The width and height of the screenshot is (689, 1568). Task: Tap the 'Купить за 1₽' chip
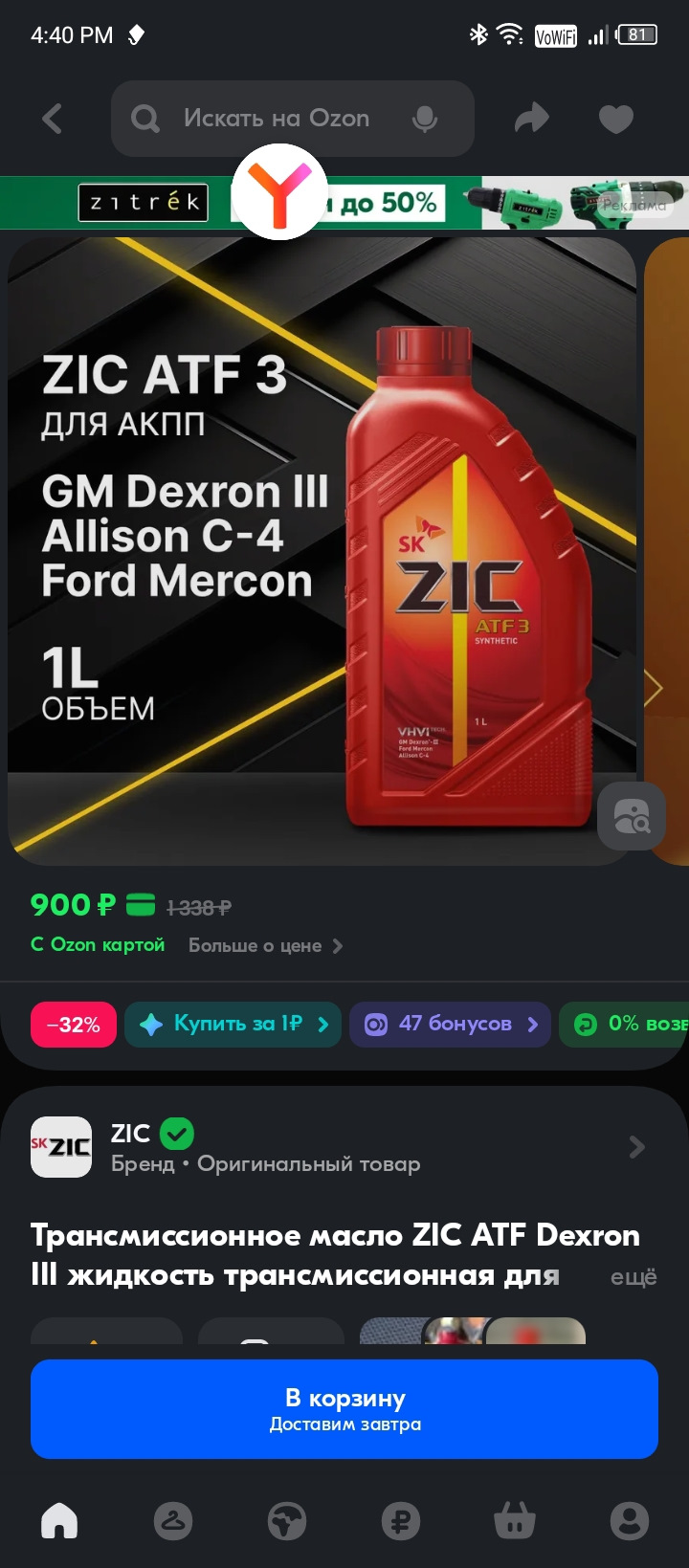(x=233, y=1024)
